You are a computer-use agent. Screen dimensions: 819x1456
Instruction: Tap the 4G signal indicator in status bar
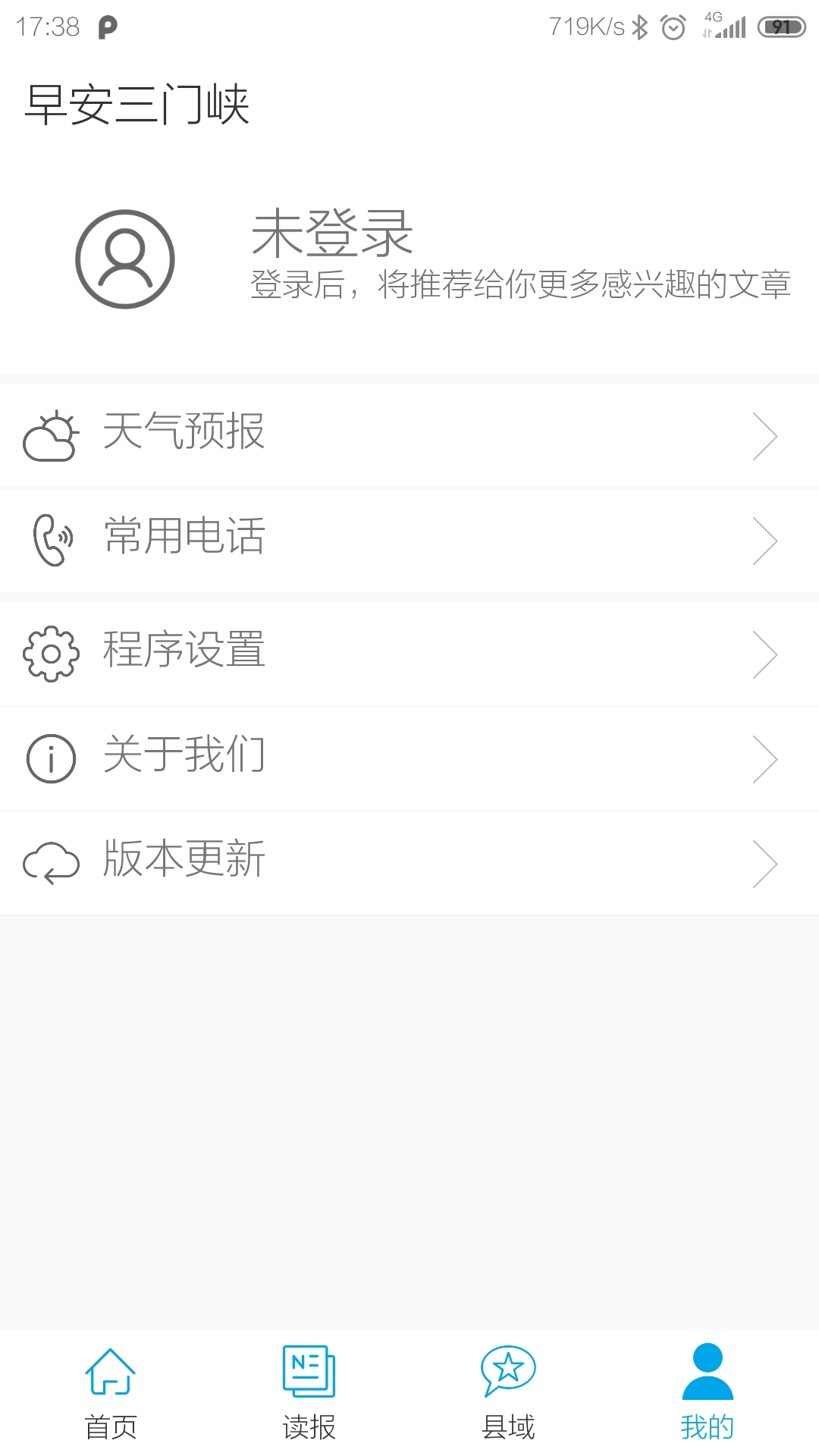pos(714,19)
